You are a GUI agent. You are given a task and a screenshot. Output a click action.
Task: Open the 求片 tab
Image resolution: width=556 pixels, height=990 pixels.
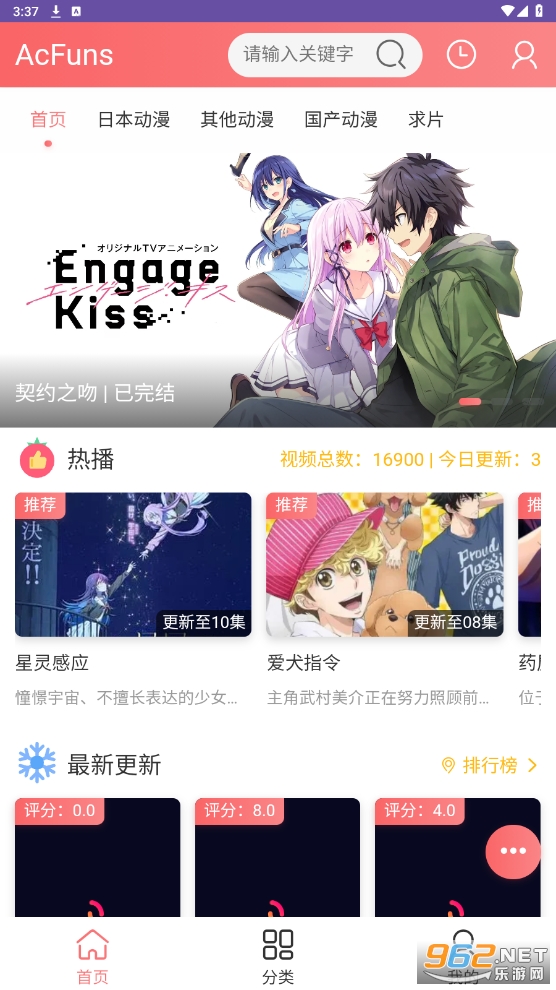point(426,119)
